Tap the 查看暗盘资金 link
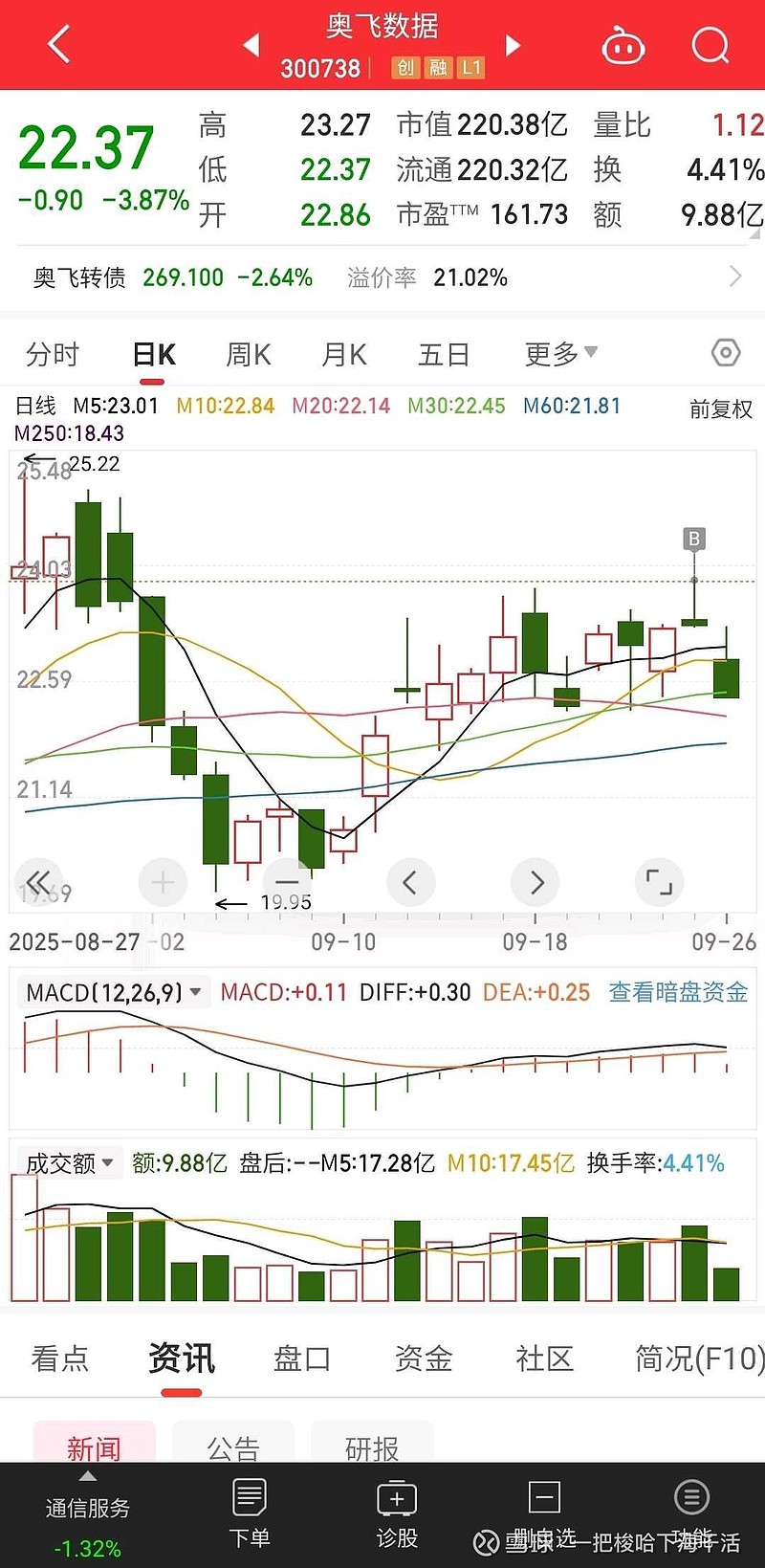Viewport: 765px width, 1568px height. coord(678,992)
